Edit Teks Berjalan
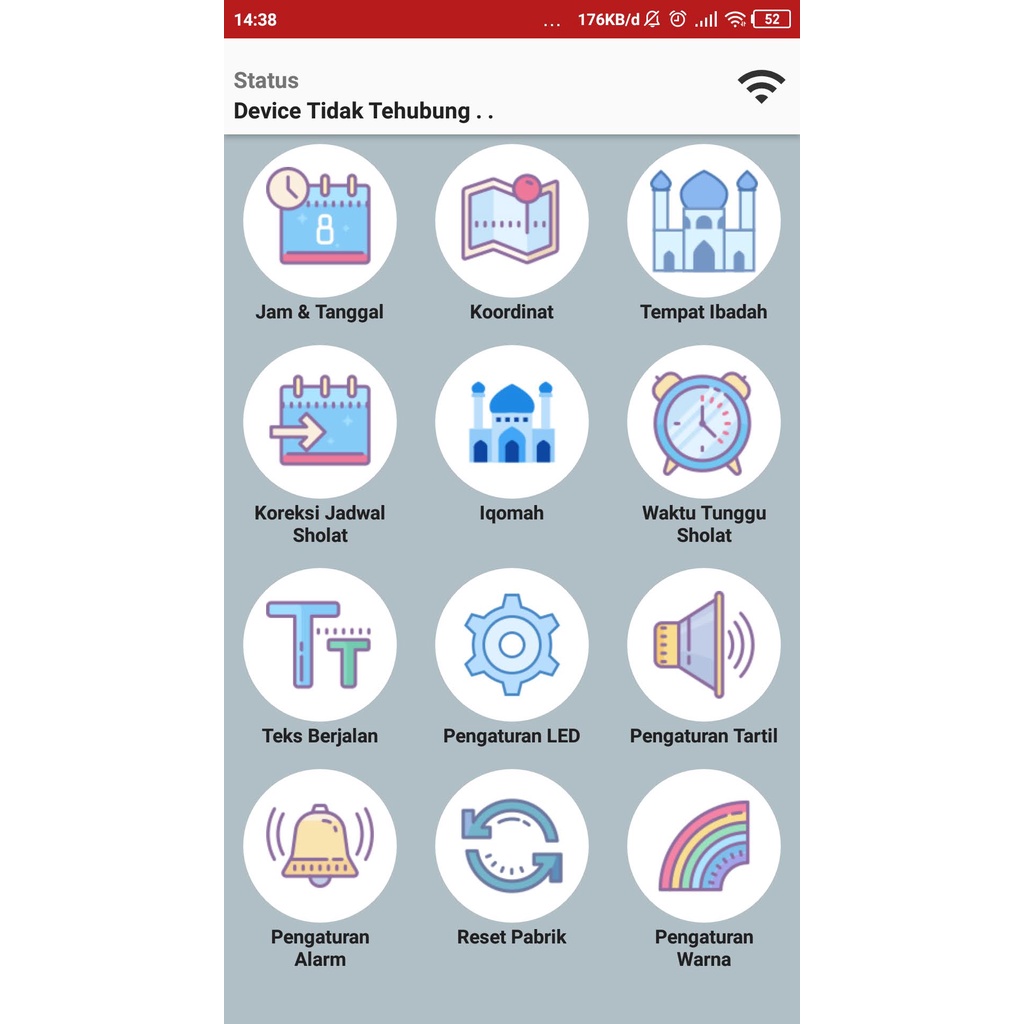The image size is (1024, 1024). click(x=320, y=645)
